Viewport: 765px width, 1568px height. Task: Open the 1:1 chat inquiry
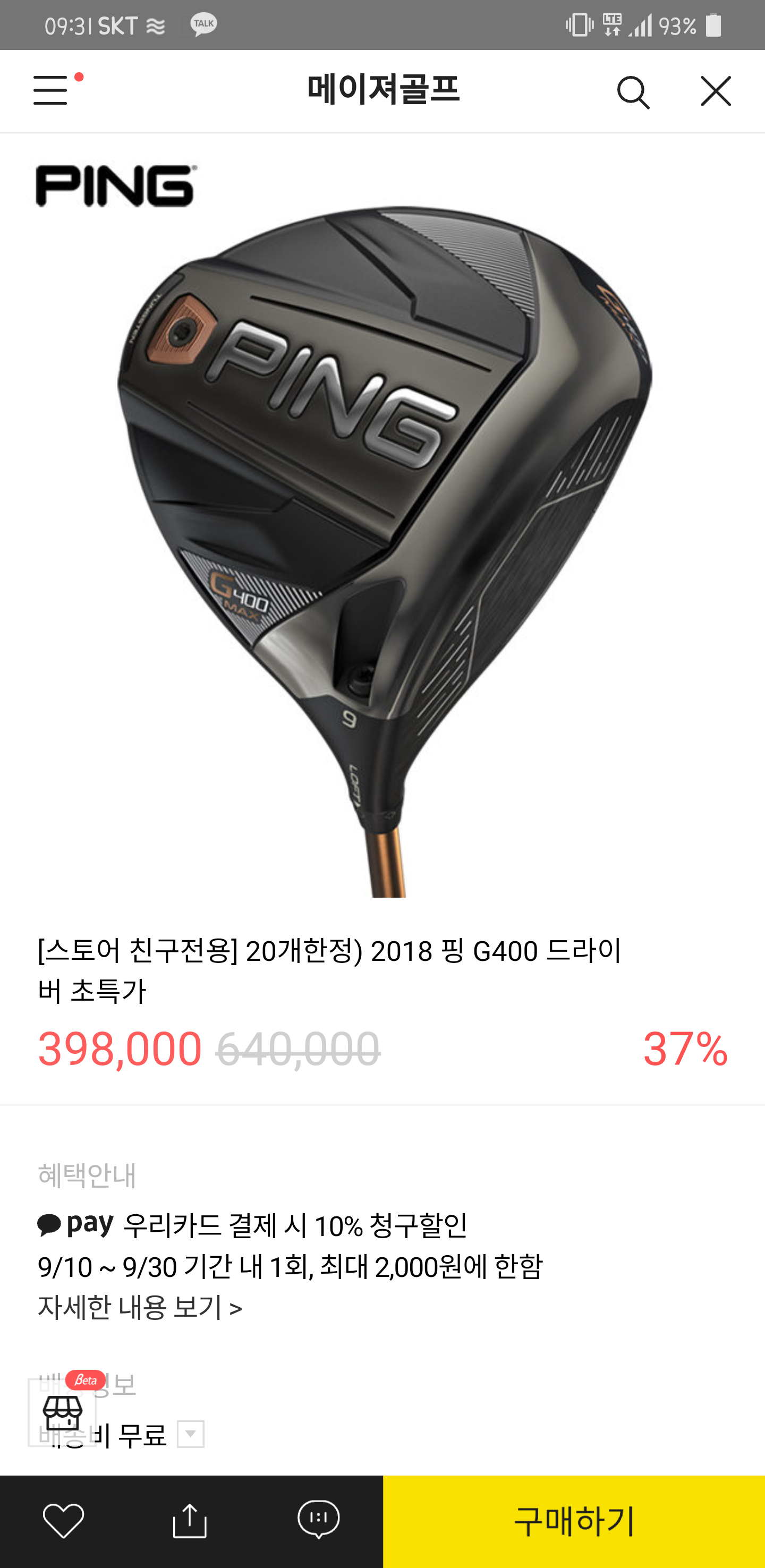(x=318, y=1519)
